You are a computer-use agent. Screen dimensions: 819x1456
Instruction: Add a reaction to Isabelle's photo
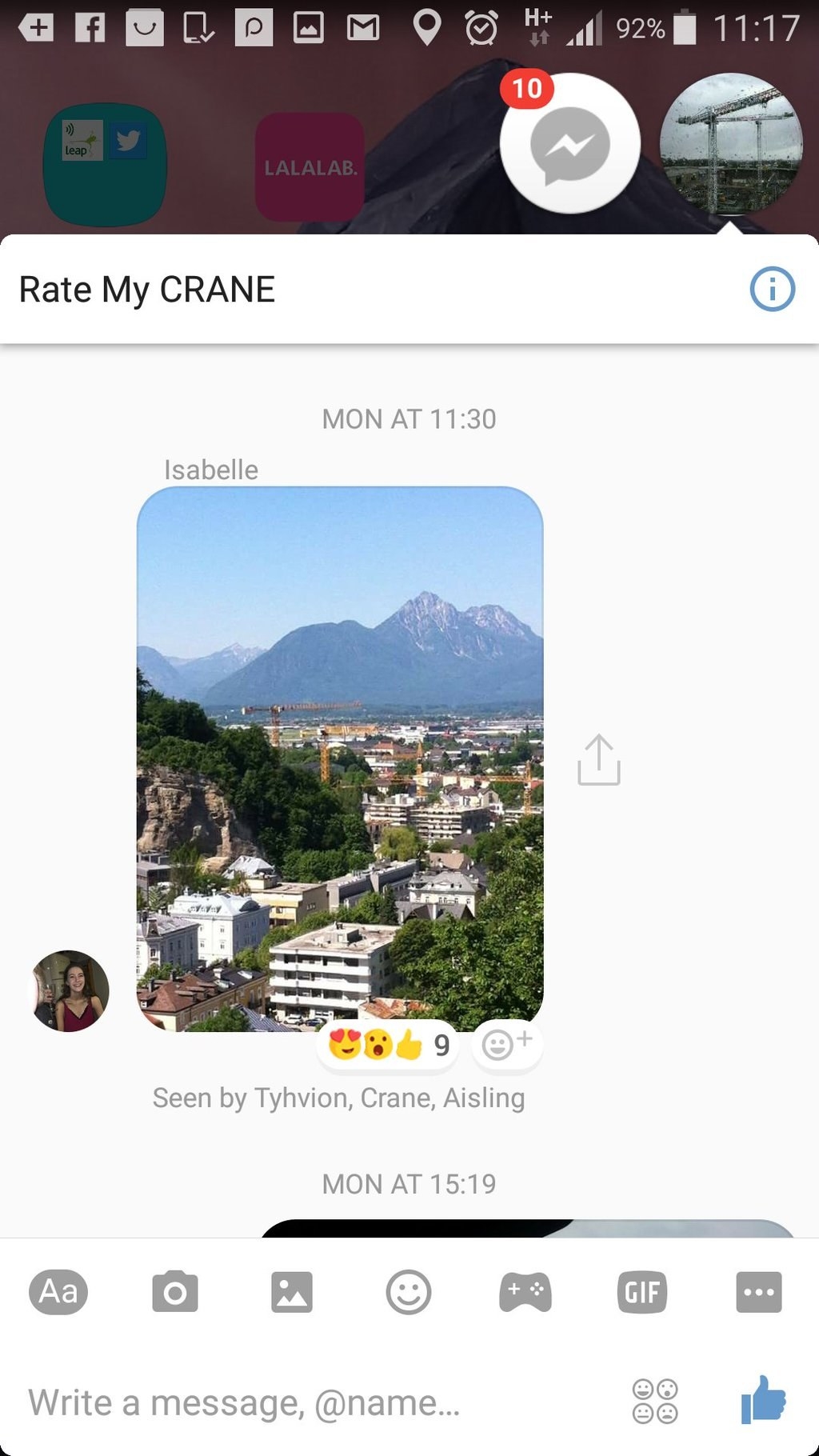[x=506, y=1044]
